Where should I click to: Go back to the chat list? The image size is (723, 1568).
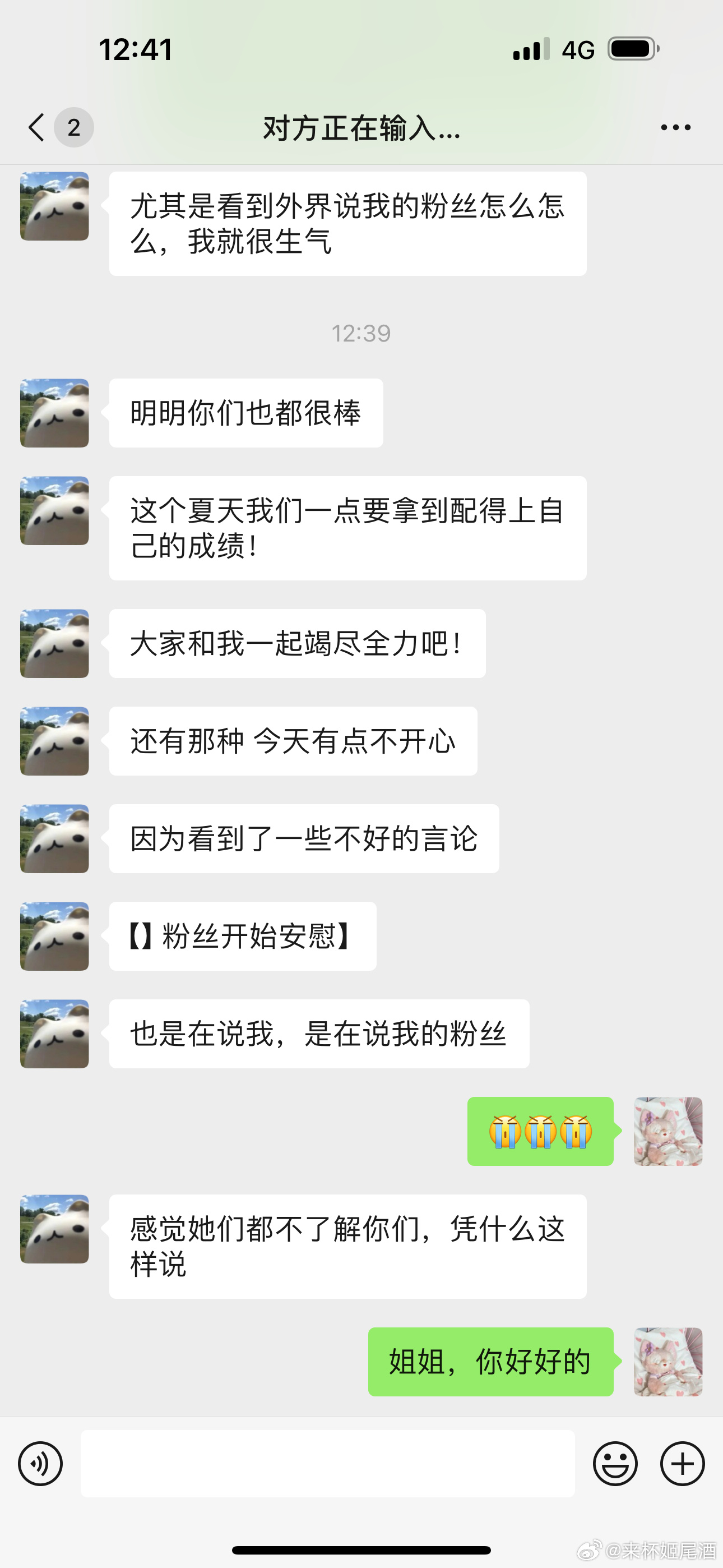coord(38,128)
